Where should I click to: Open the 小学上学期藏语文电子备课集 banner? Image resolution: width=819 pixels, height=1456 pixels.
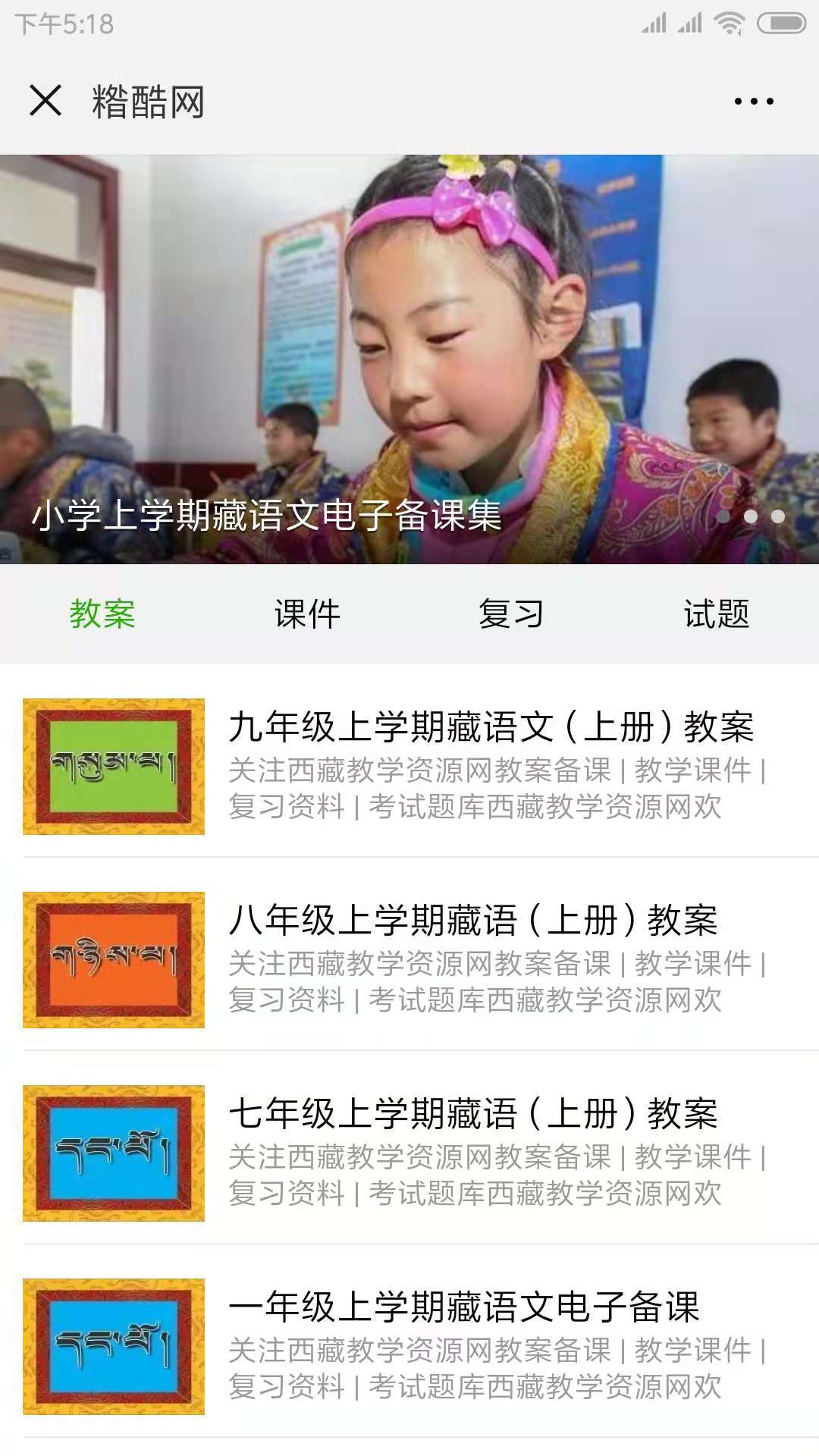[409, 359]
